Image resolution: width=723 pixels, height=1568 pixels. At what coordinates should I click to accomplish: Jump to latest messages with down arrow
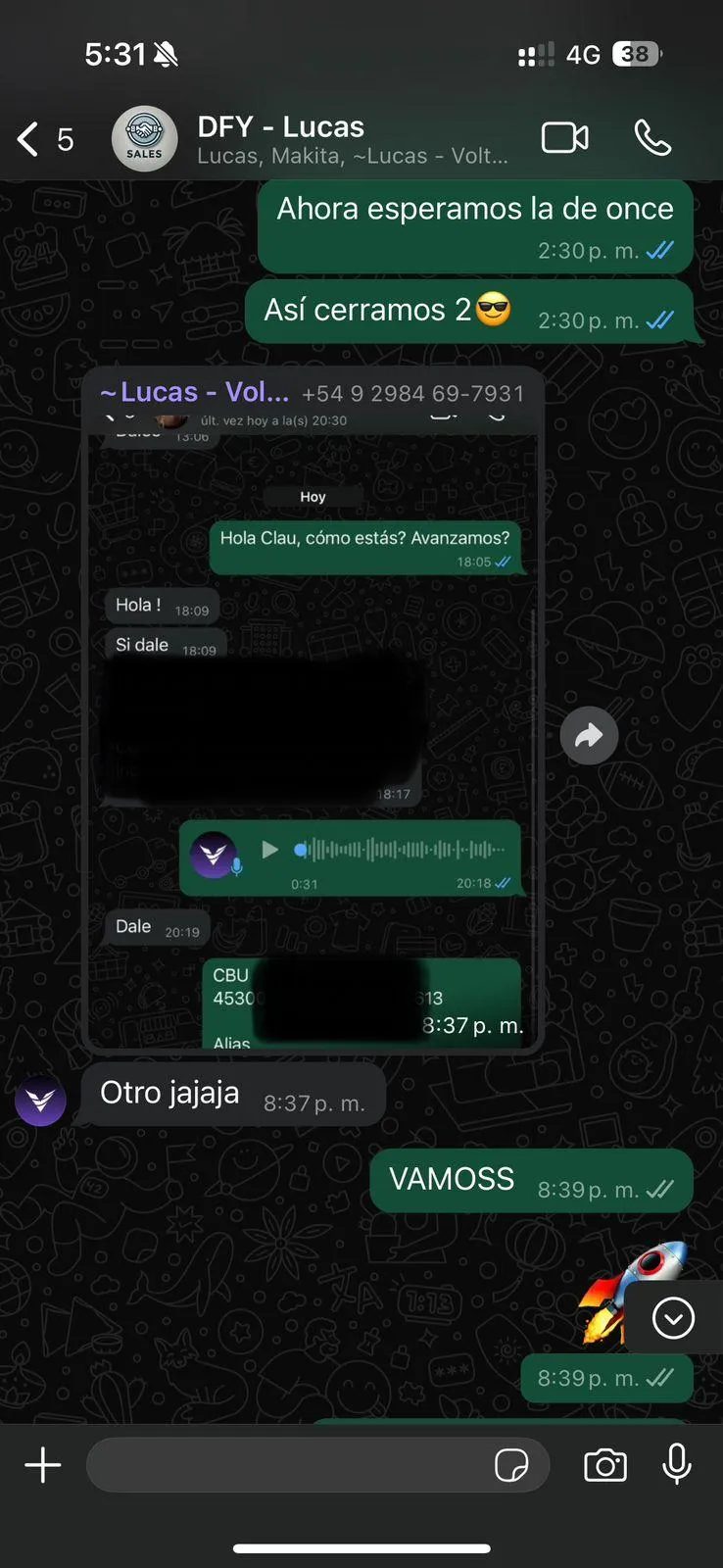pos(673,1318)
